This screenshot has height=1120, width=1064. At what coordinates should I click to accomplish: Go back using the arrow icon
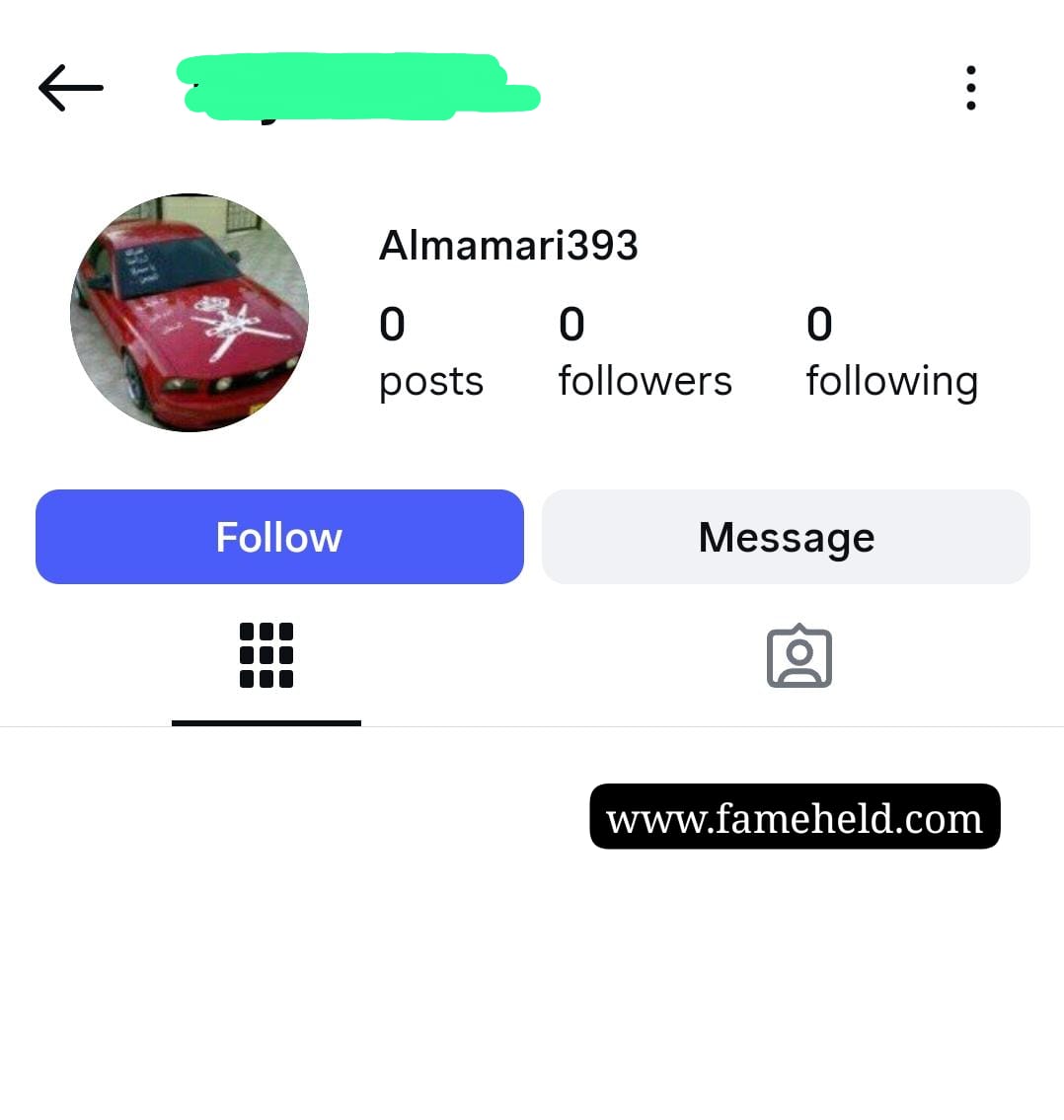pyautogui.click(x=71, y=88)
